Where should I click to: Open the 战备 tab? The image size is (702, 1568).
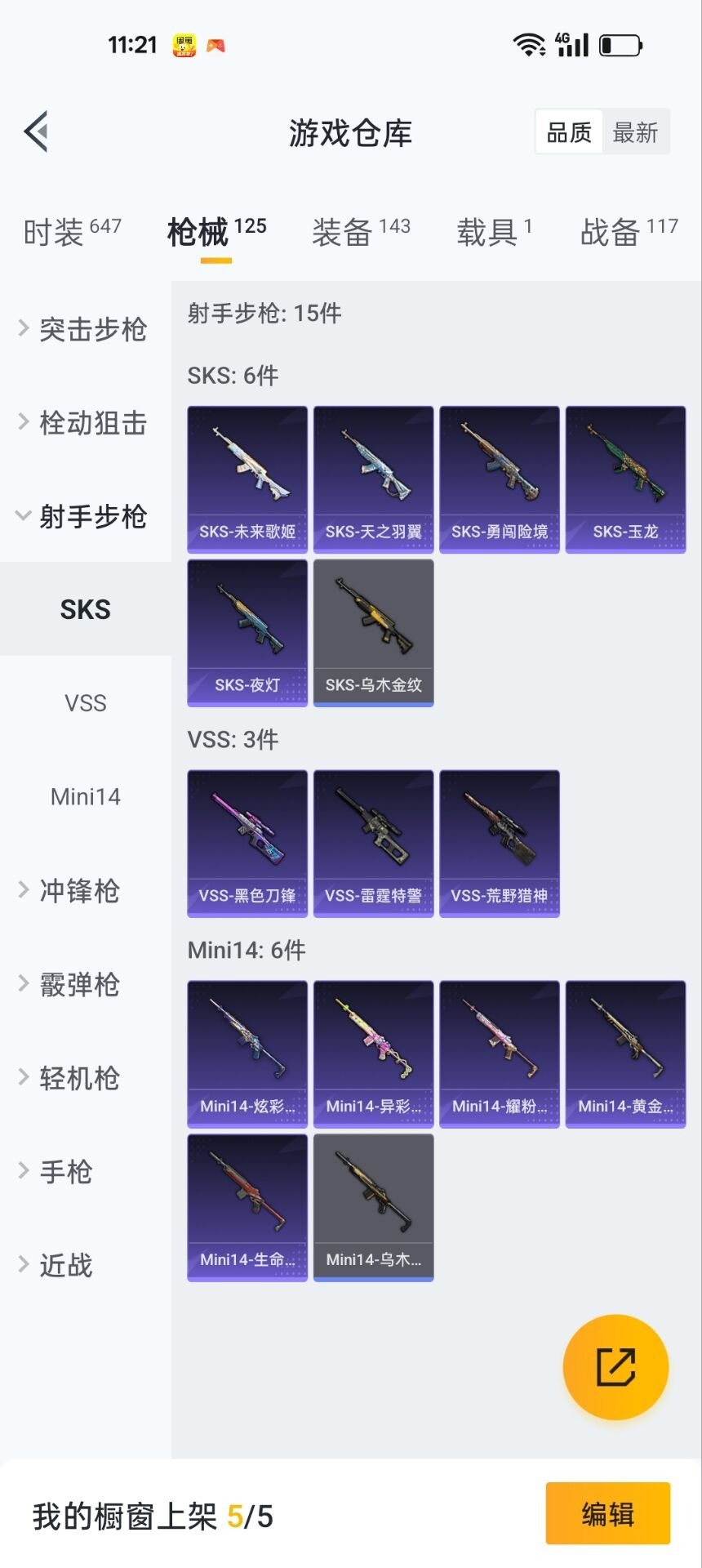coord(629,232)
